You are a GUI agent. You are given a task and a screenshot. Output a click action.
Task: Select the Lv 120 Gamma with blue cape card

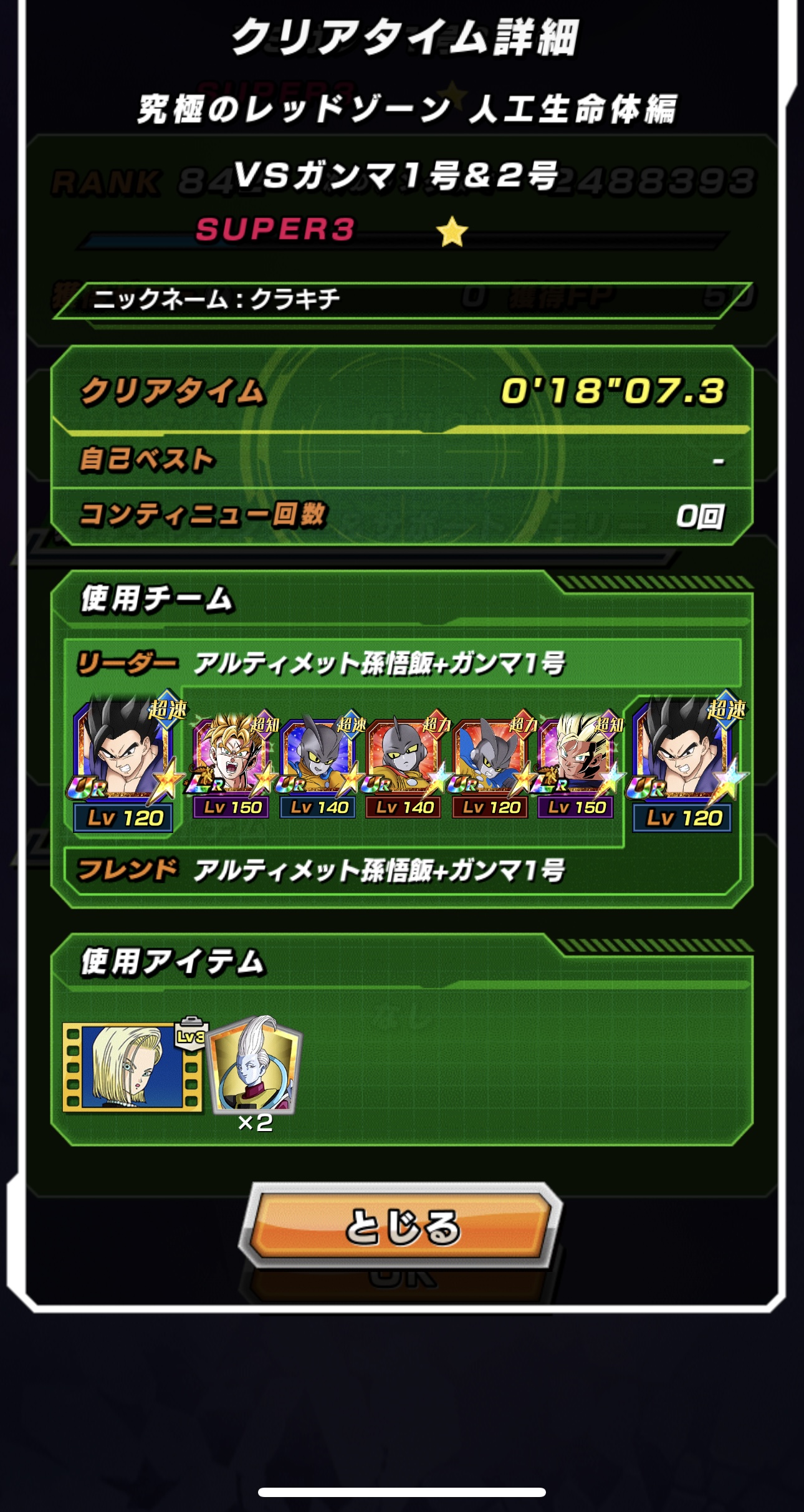click(491, 764)
